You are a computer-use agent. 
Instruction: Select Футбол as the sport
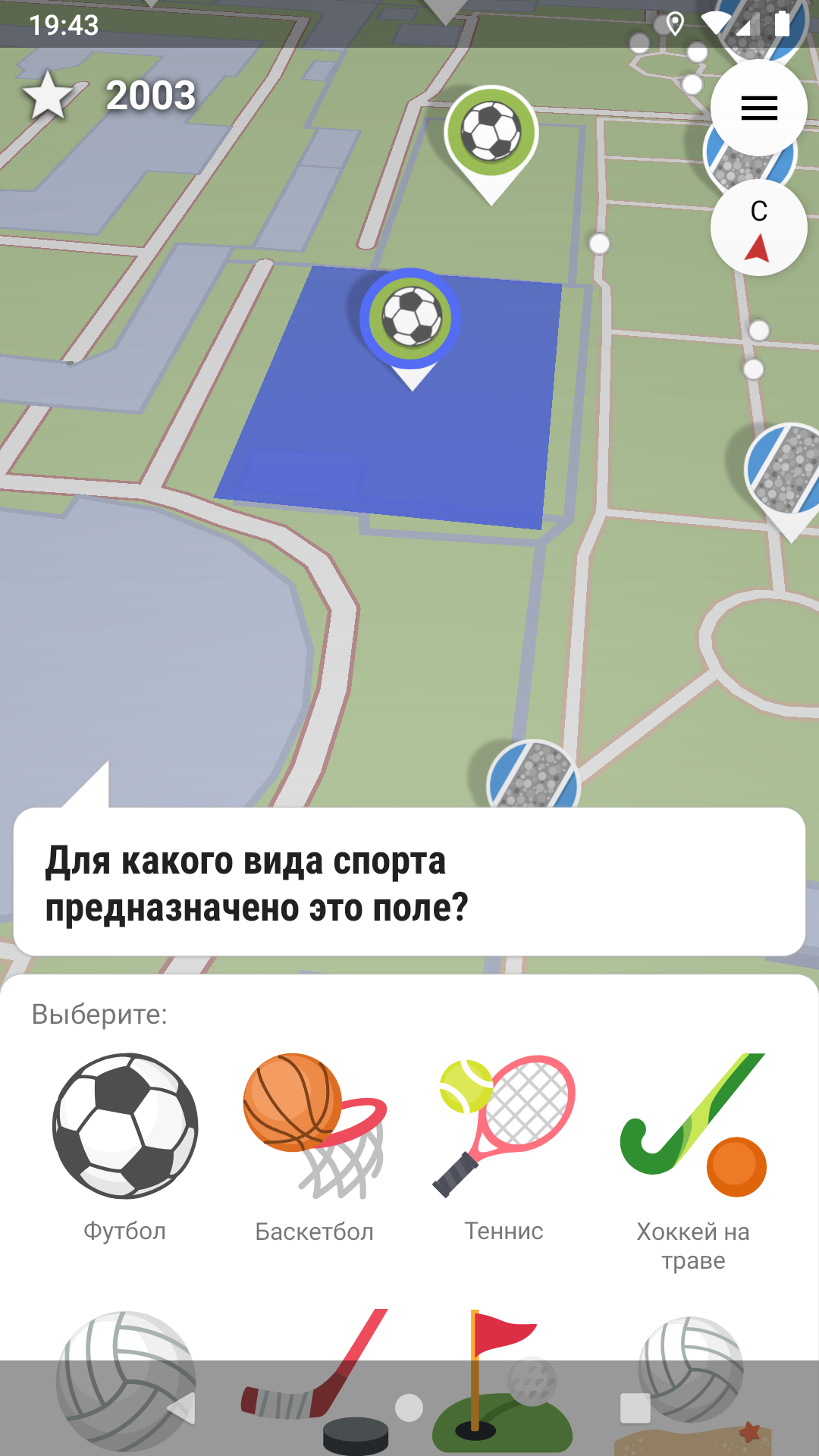click(x=125, y=1145)
